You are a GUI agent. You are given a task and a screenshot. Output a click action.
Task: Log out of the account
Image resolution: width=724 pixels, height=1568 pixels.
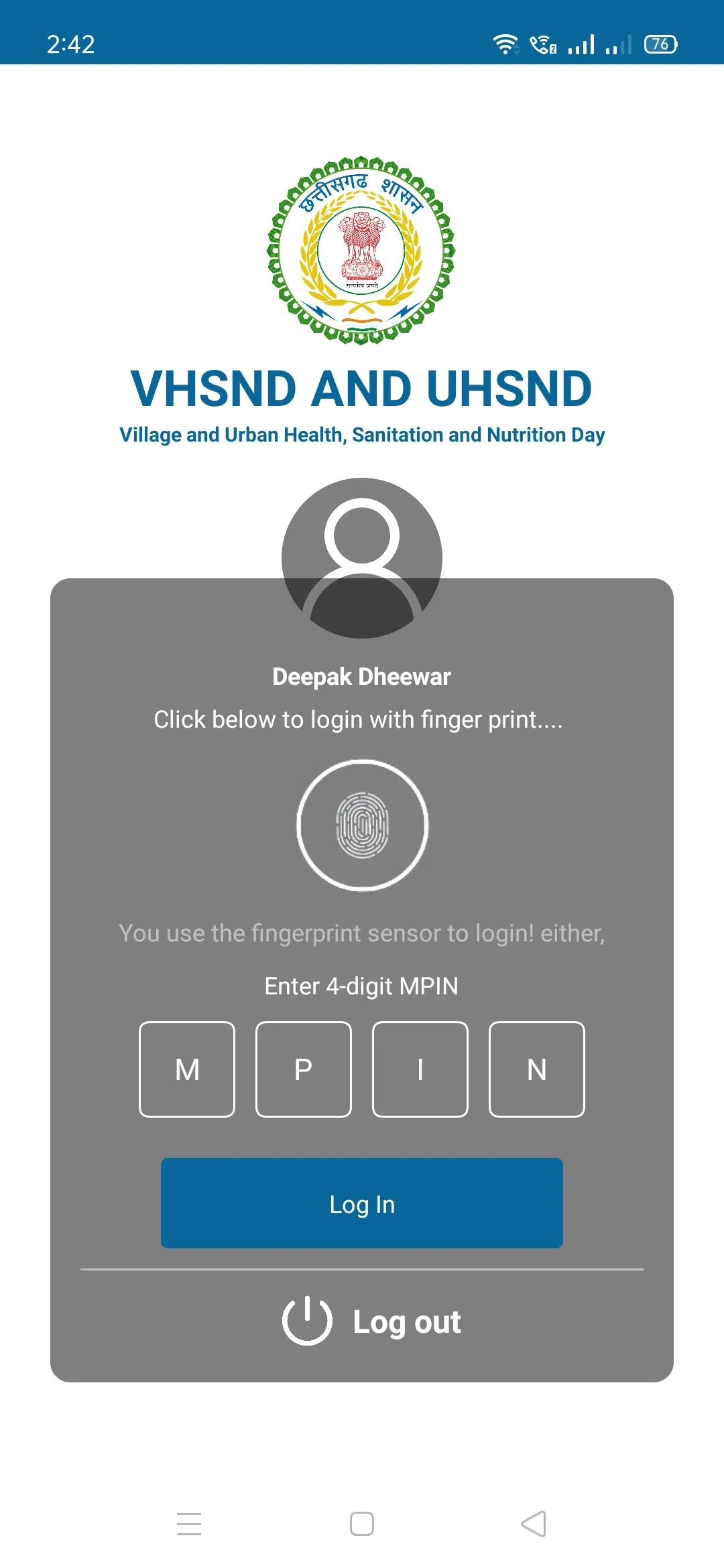coord(373,1321)
